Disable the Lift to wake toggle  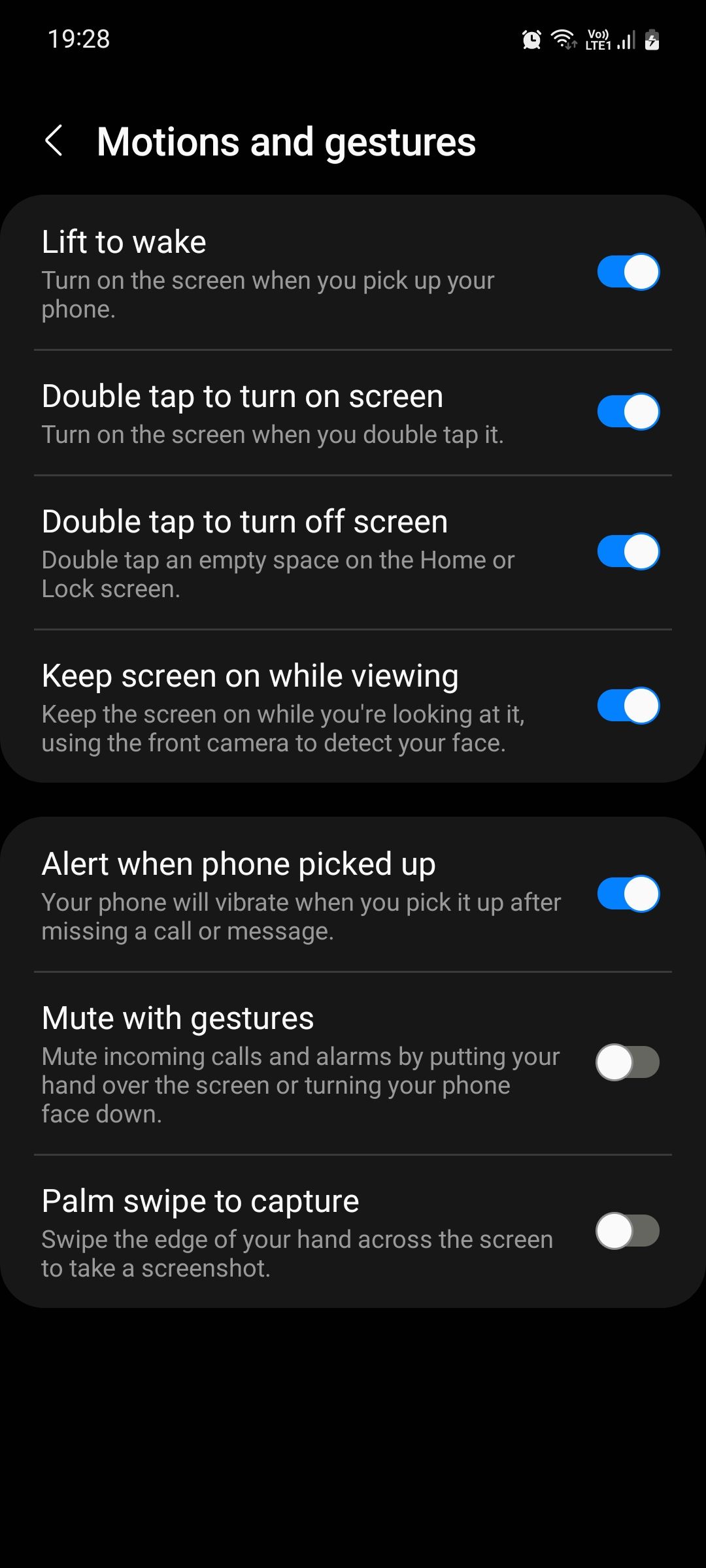pyautogui.click(x=628, y=272)
